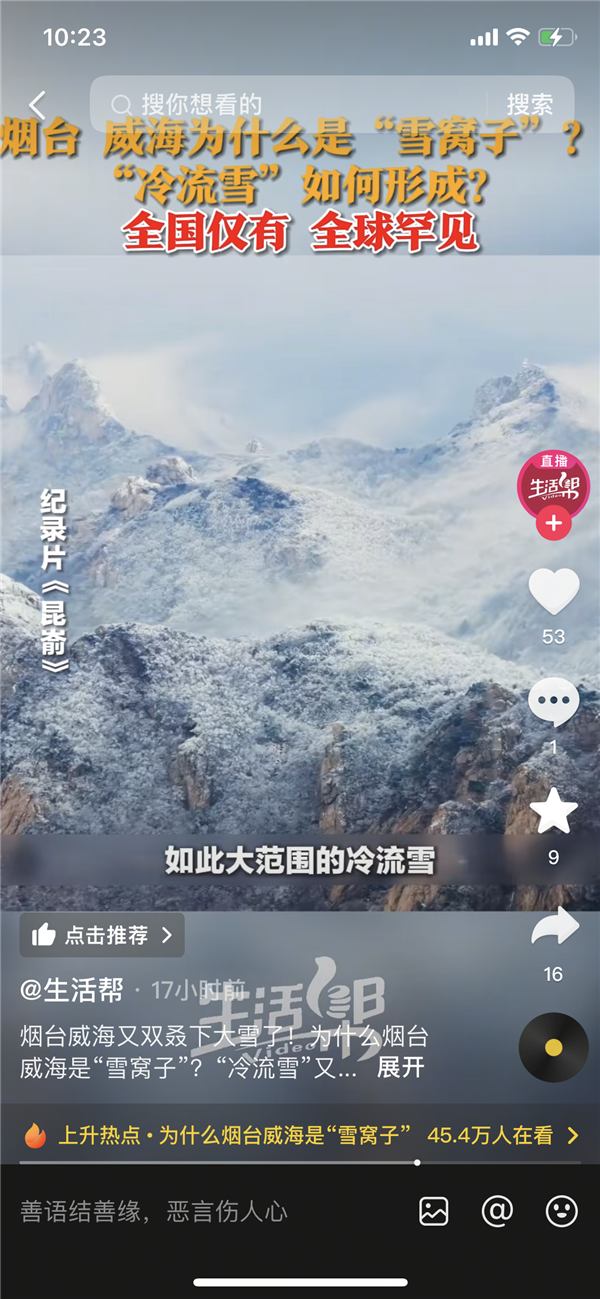Open the 上升热点 trending topic banner
Image resolution: width=600 pixels, height=1299 pixels.
(x=300, y=1135)
